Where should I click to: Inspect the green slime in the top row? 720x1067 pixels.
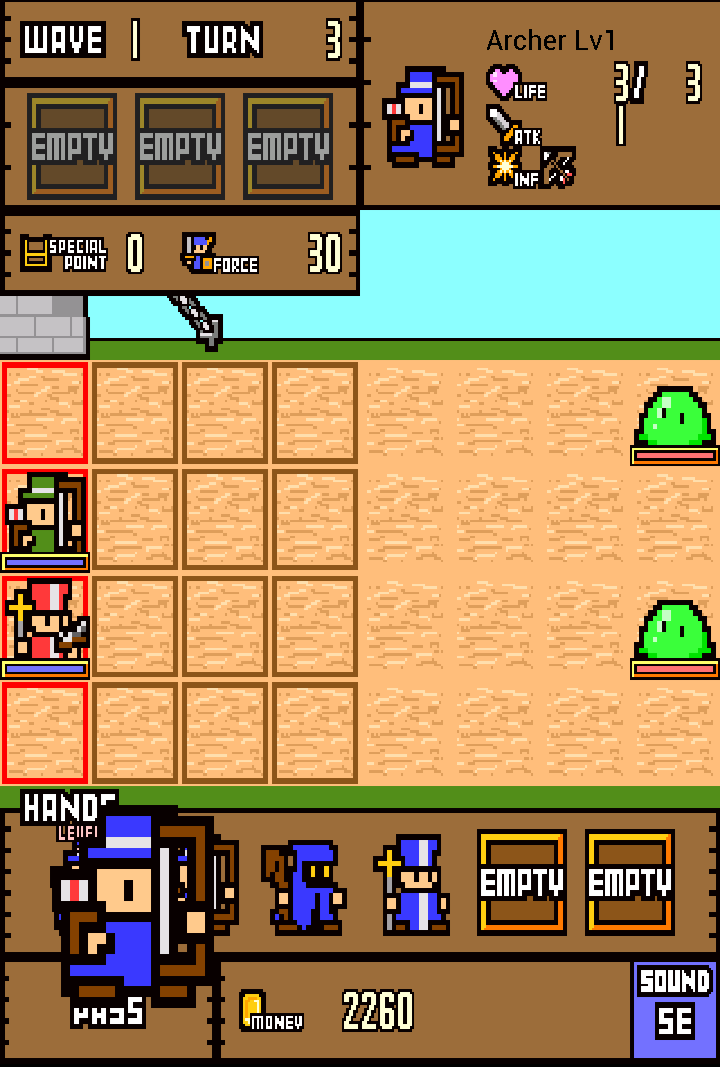pos(674,418)
